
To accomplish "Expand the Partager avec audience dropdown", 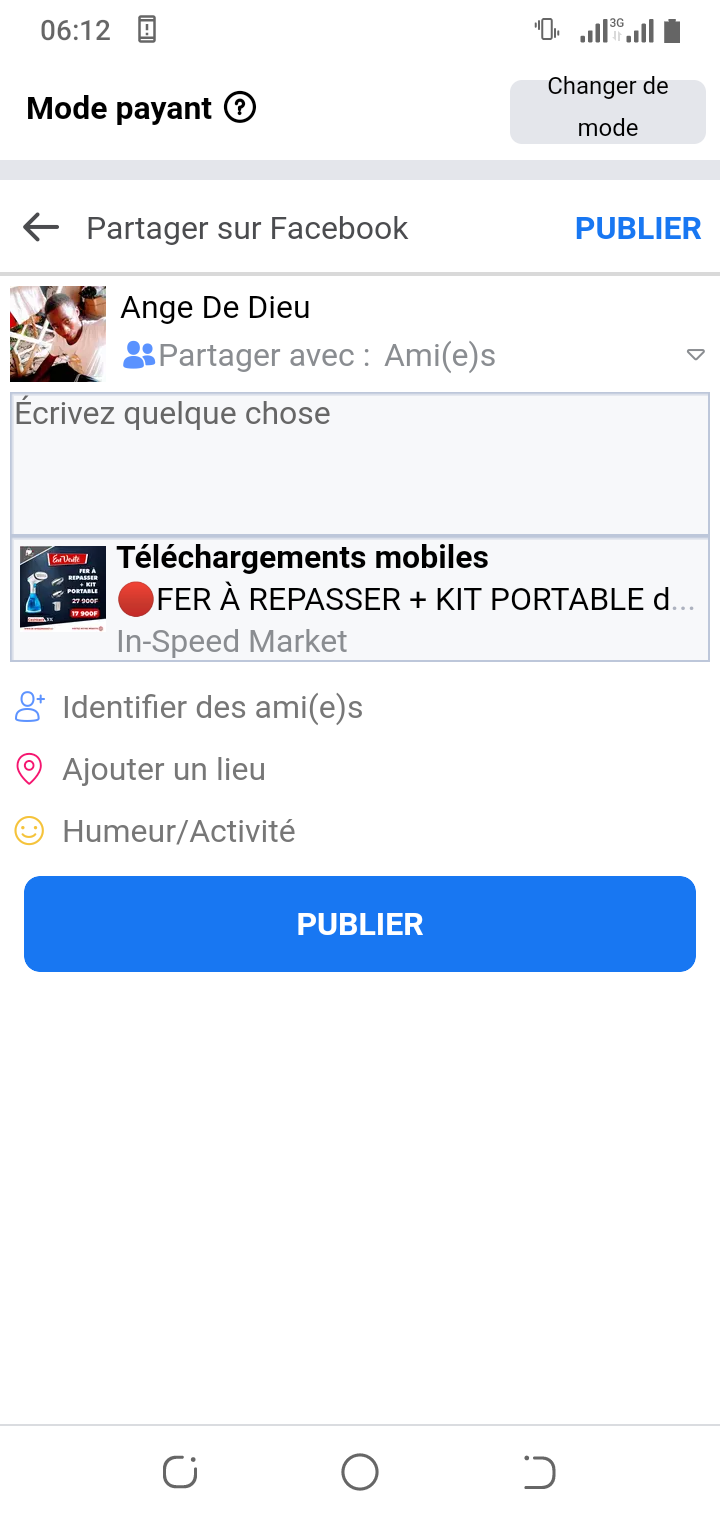I will tap(696, 355).
